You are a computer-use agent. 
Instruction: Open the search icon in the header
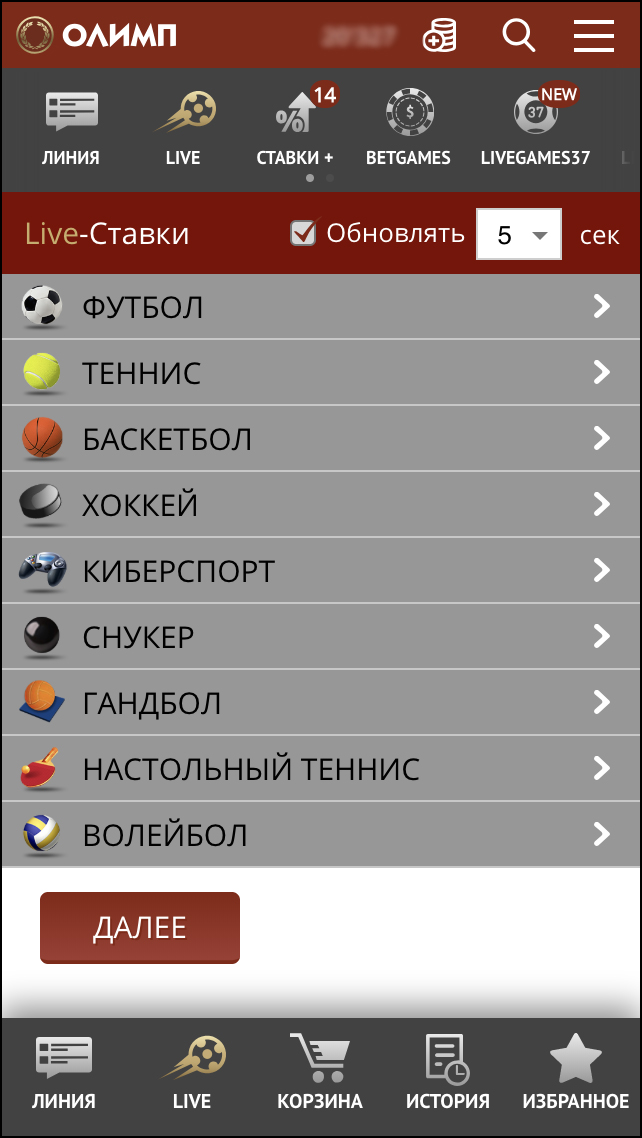click(x=519, y=36)
